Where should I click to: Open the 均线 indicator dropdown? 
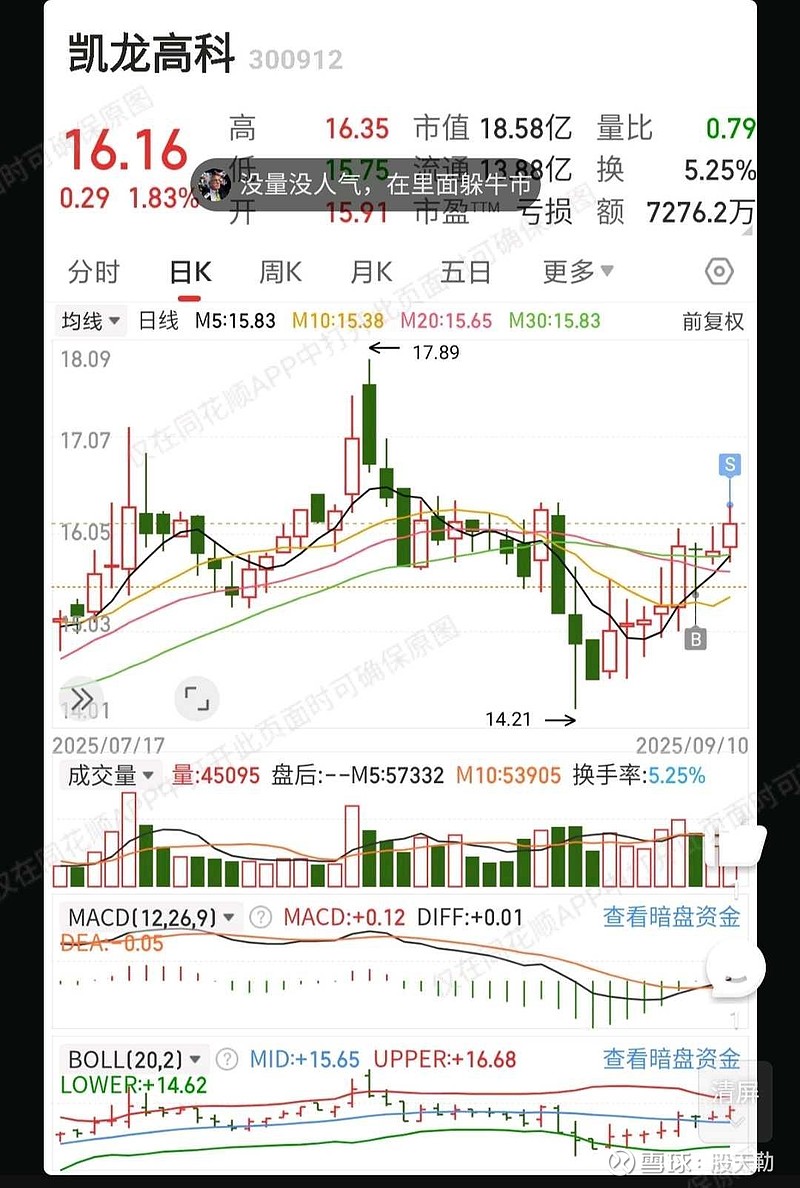tap(91, 321)
